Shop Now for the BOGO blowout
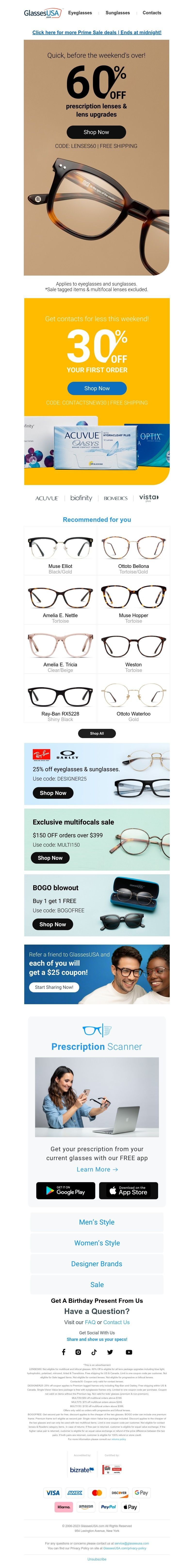The height and width of the screenshot is (1568, 194). (52, 924)
